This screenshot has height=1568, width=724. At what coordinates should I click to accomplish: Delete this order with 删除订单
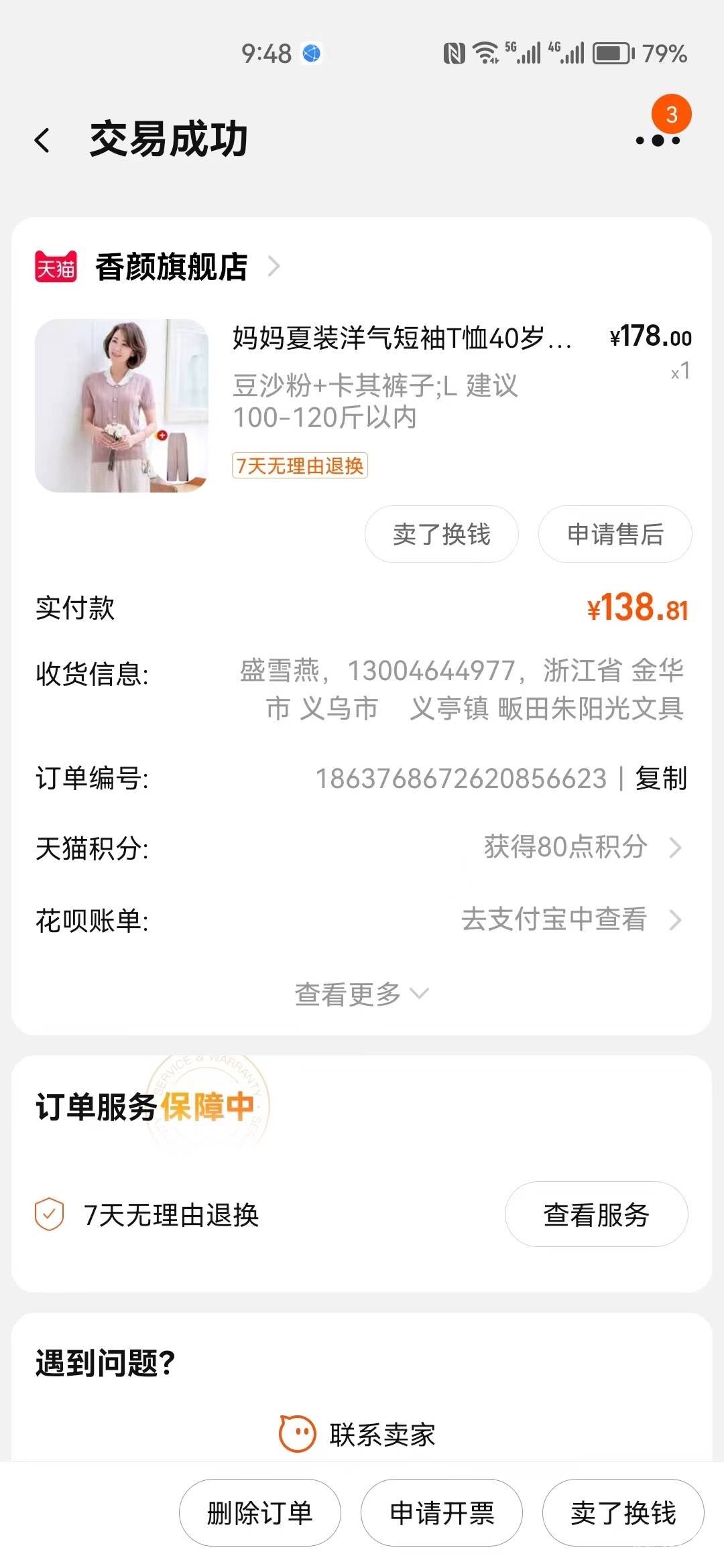(260, 1513)
